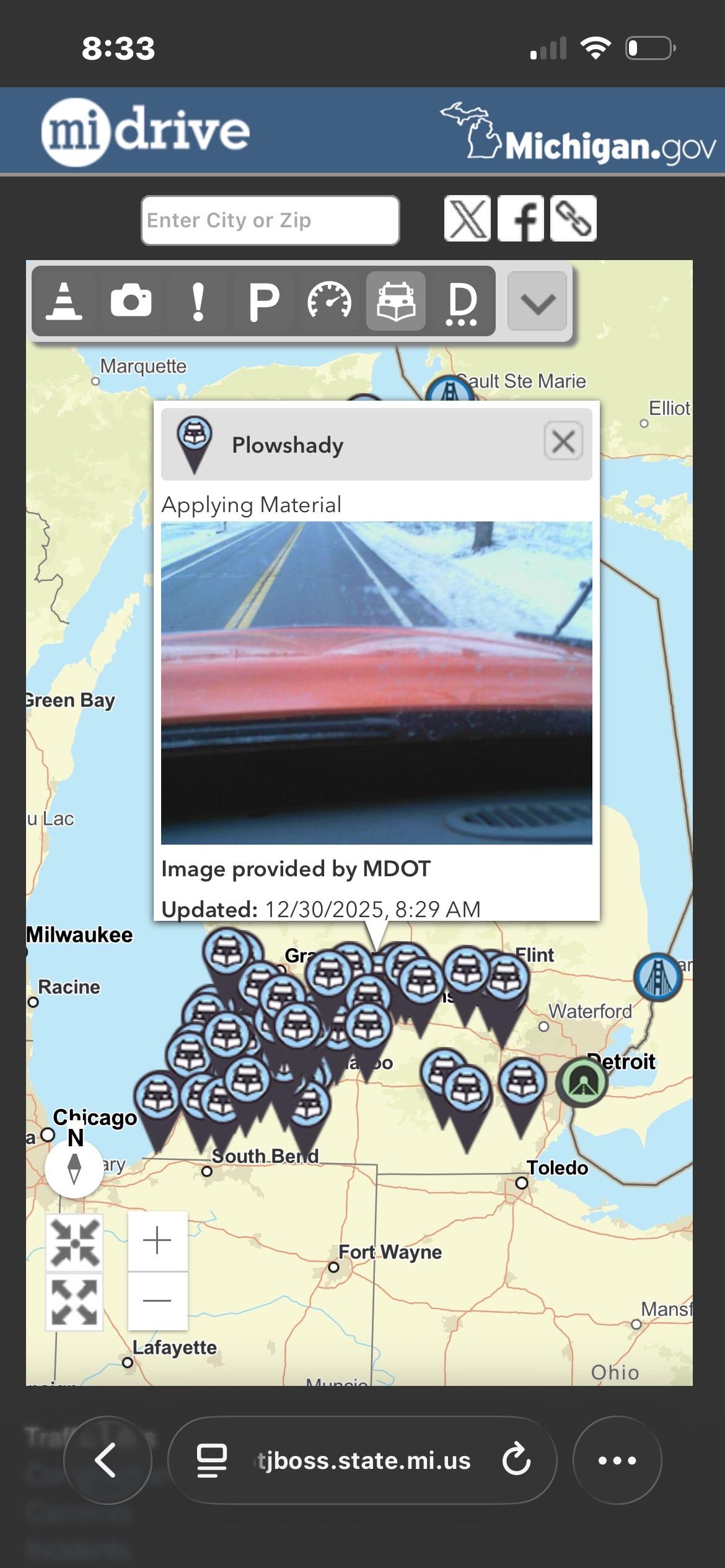Screen dimensions: 725x1568
Task: Zoom out on the map
Action: 157,1300
